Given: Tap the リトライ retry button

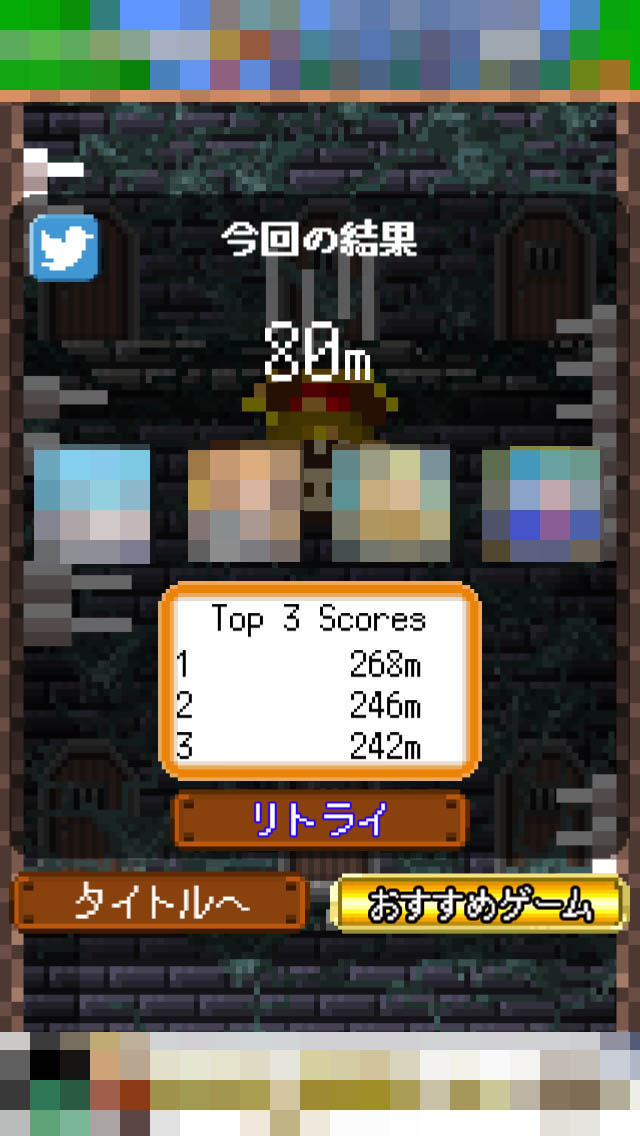Looking at the screenshot, I should pos(320,820).
